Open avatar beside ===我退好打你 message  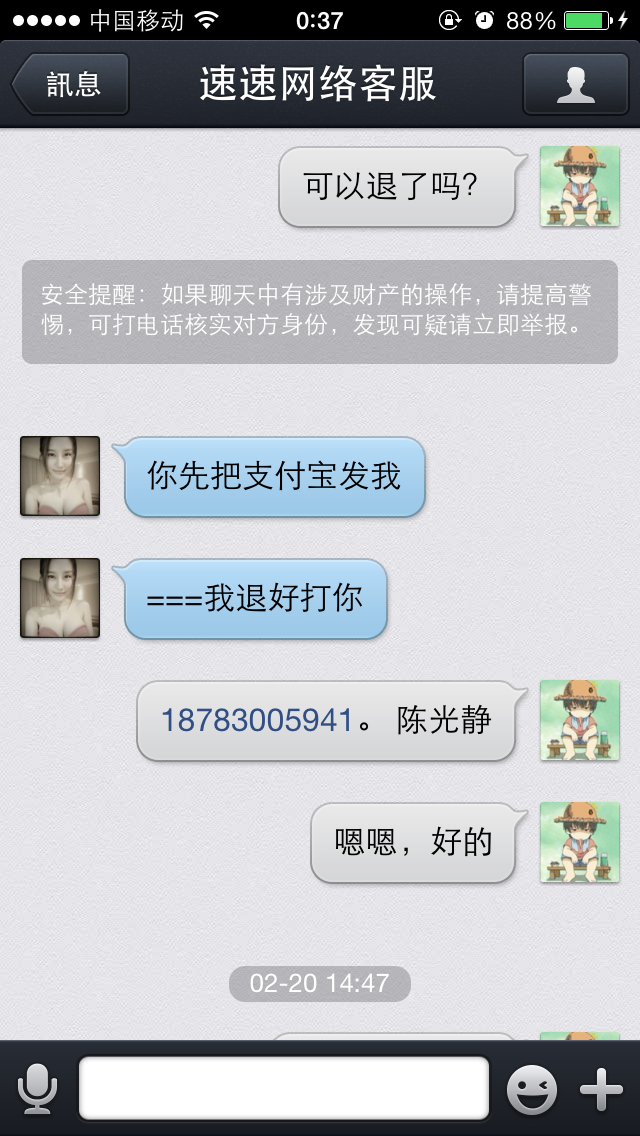click(x=60, y=598)
